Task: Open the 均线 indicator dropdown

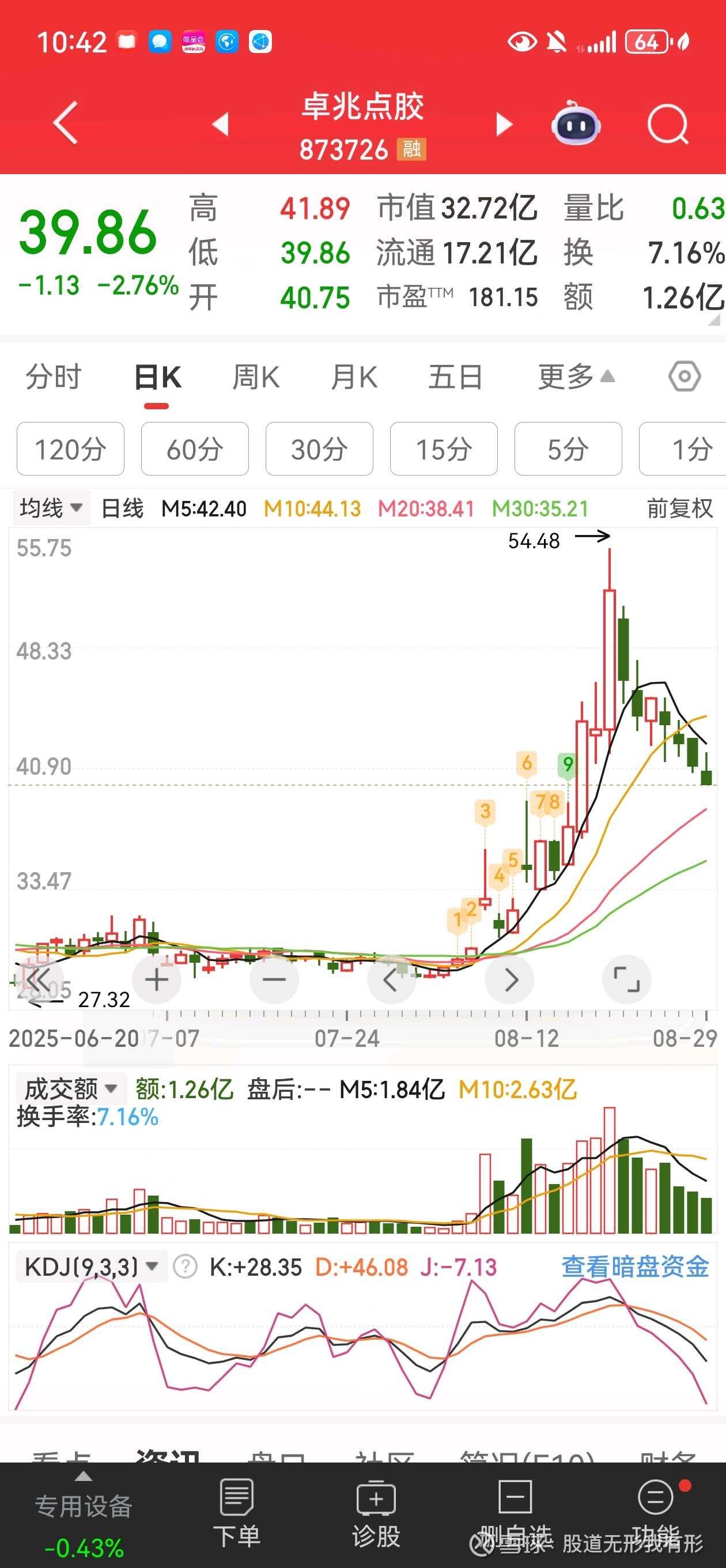Action: pos(51,508)
